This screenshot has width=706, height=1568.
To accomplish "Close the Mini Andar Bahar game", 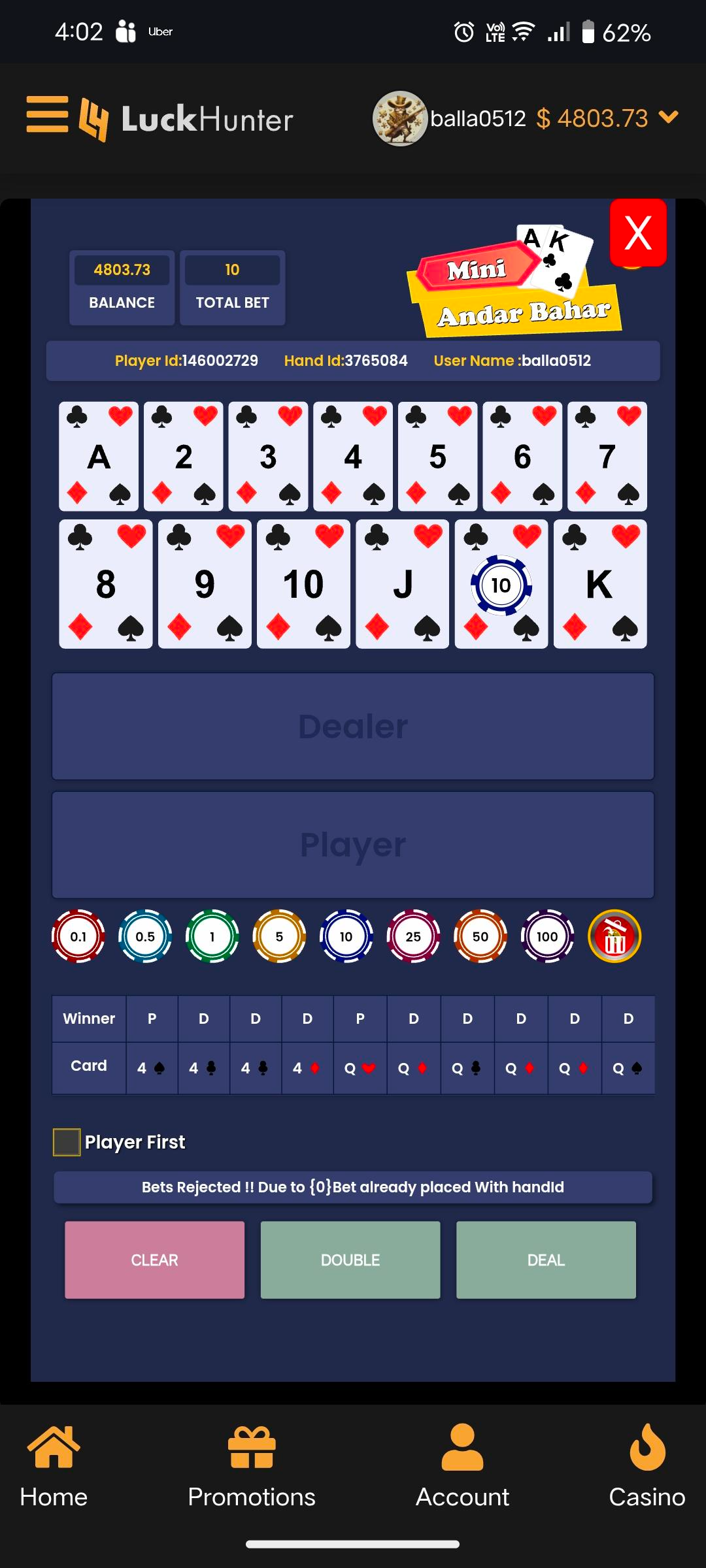I will [637, 233].
